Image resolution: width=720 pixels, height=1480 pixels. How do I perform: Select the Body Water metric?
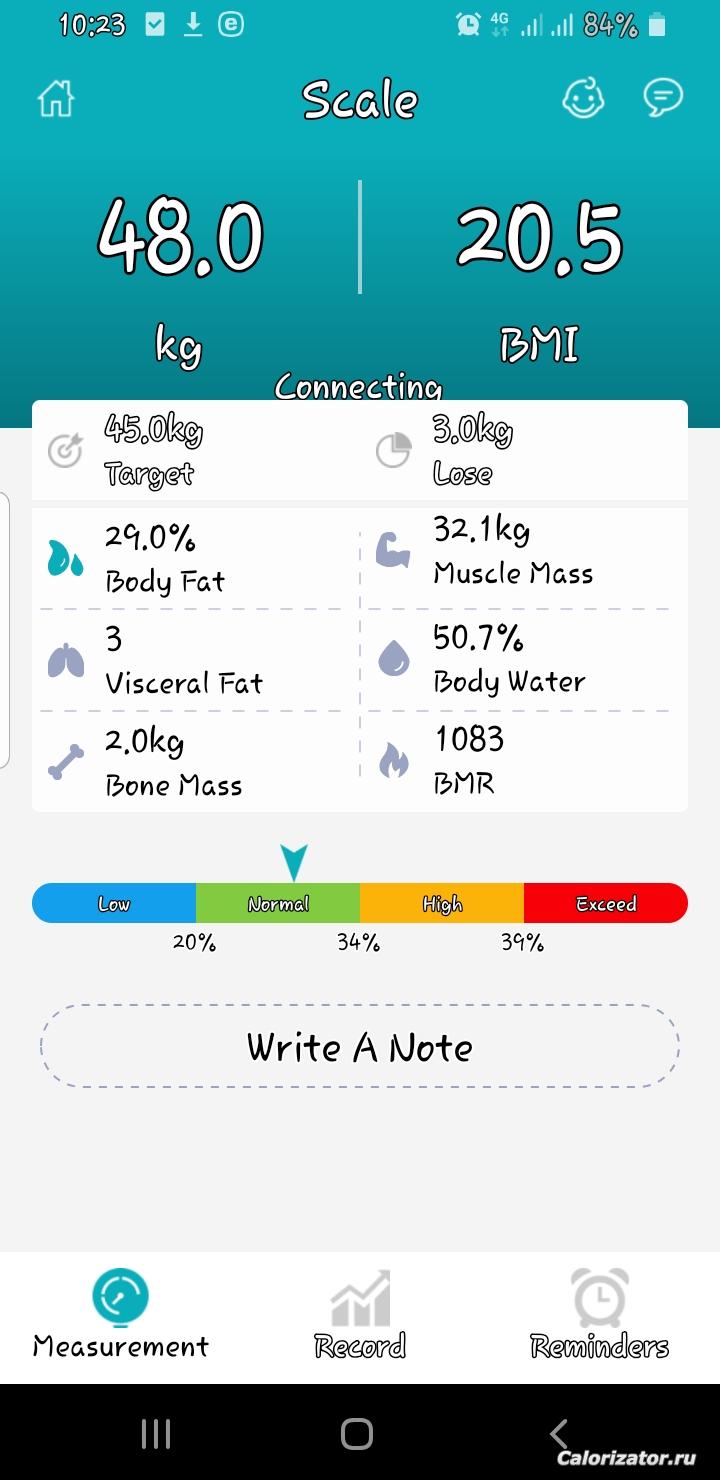click(x=508, y=659)
